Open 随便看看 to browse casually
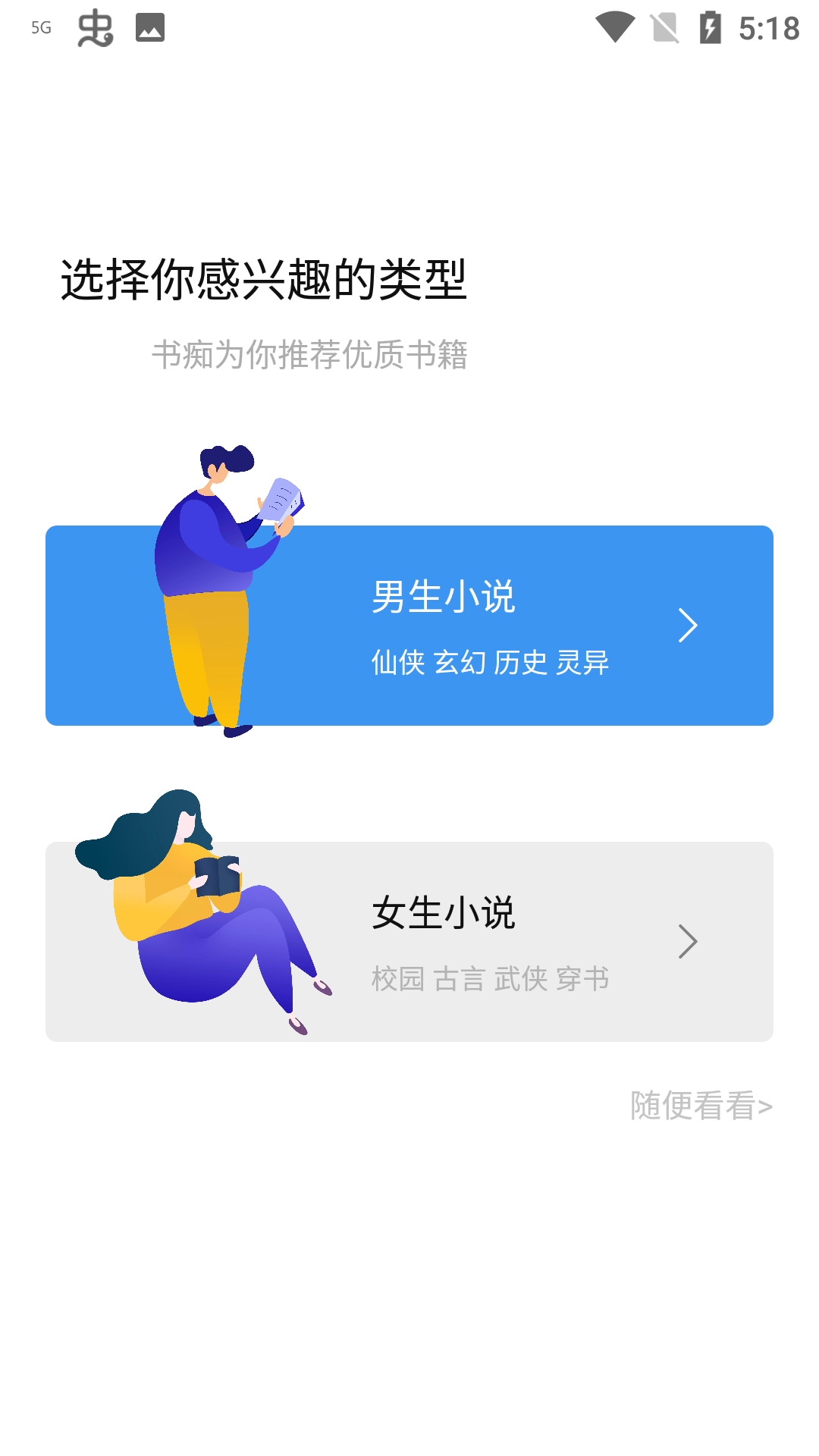 tap(699, 1106)
